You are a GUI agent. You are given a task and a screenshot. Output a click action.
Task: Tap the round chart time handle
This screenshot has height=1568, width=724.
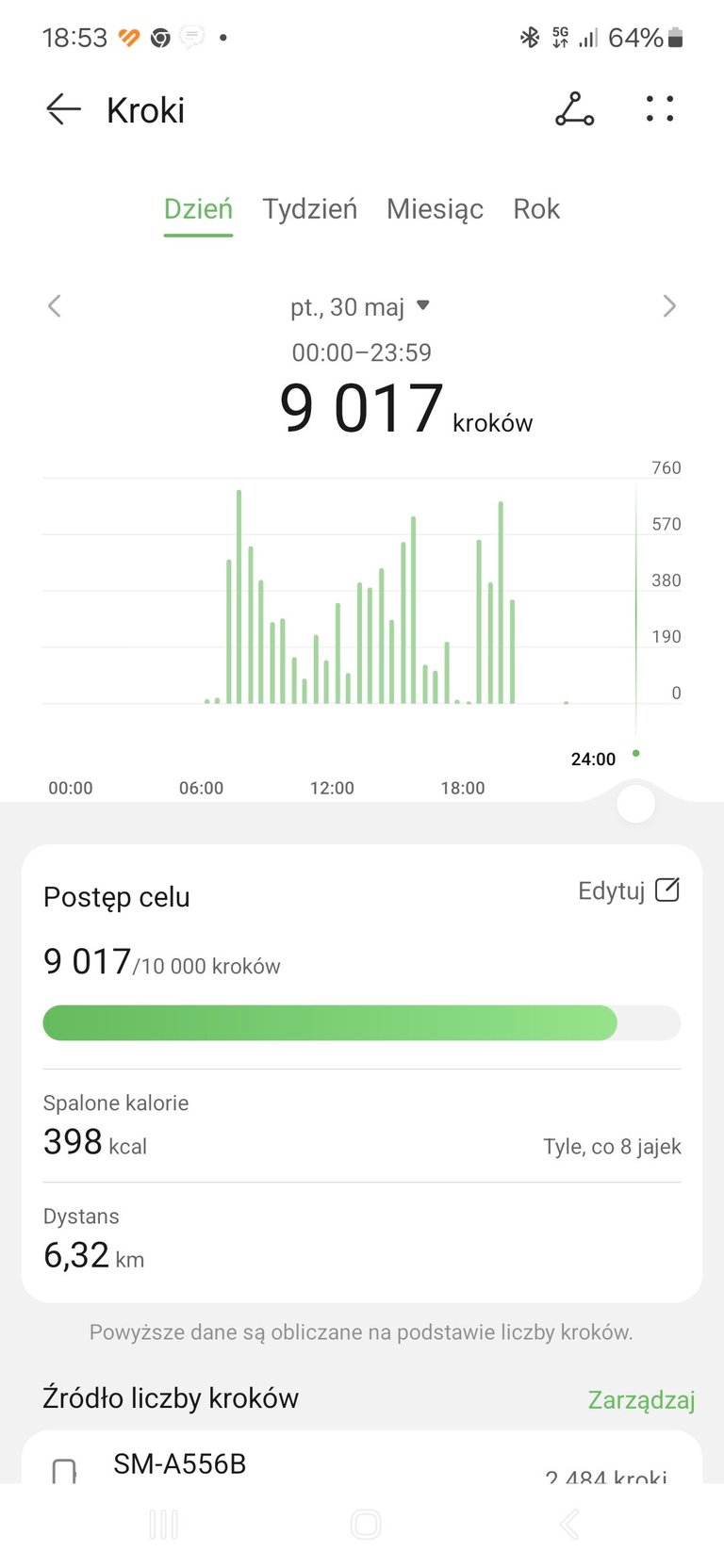coord(635,804)
